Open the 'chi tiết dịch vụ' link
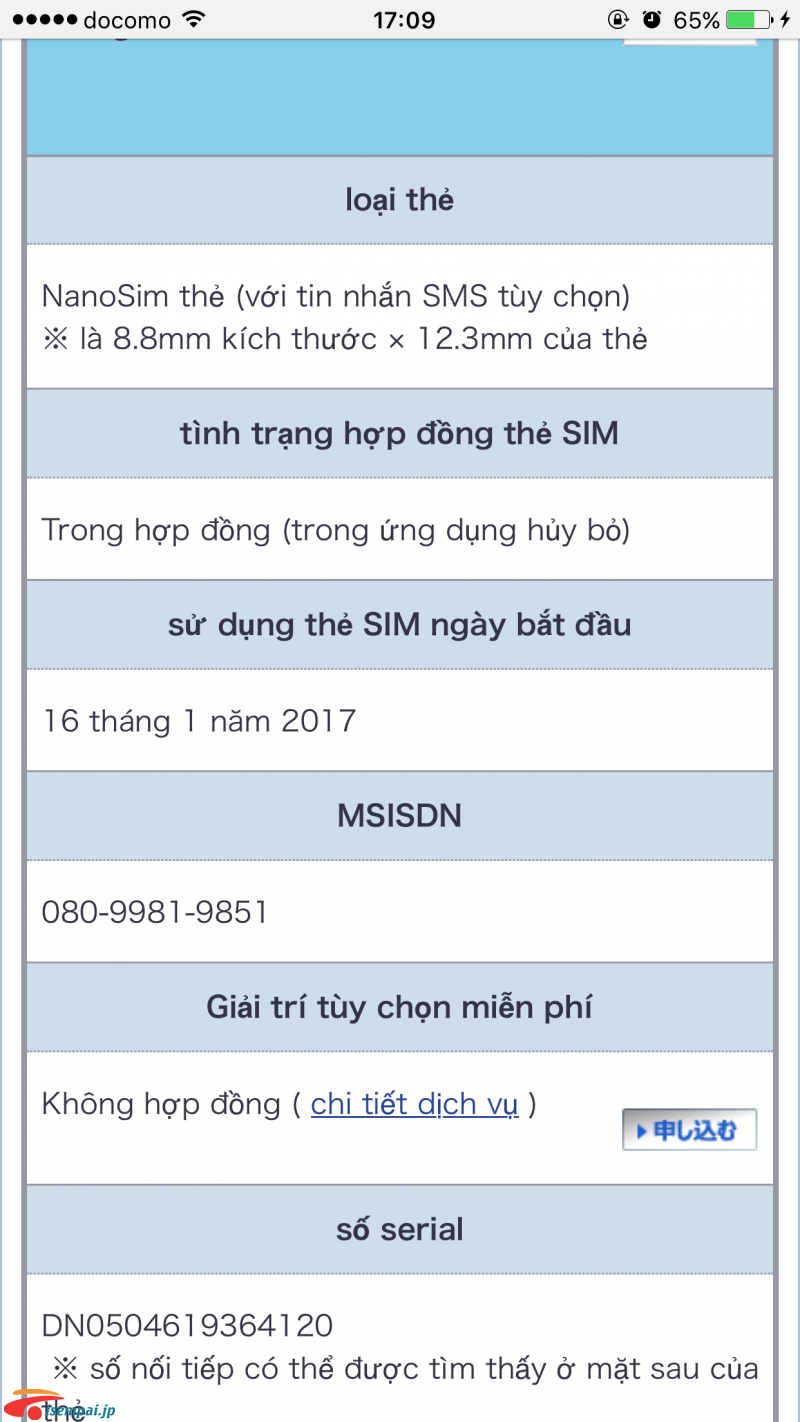 tap(414, 1105)
